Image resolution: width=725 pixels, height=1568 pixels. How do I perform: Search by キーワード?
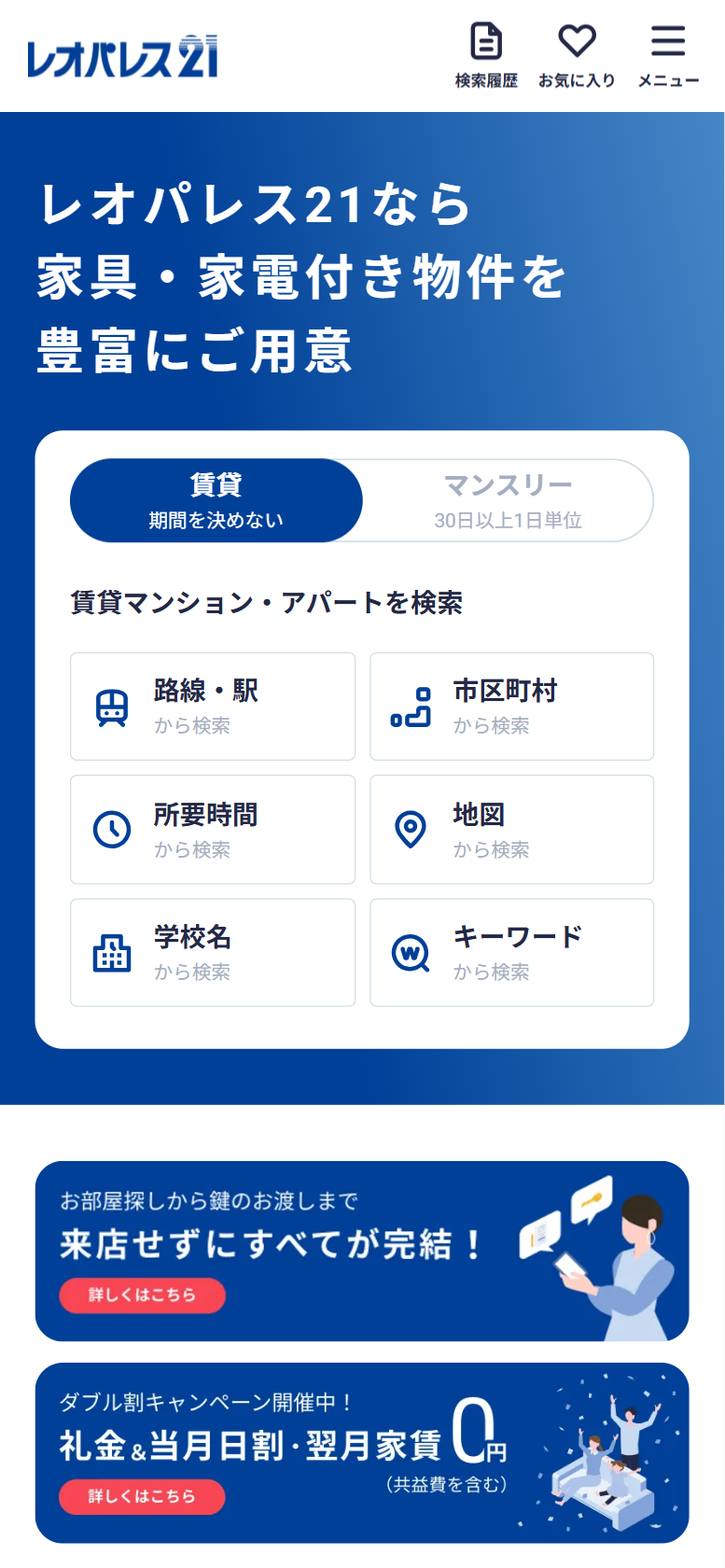coord(511,953)
